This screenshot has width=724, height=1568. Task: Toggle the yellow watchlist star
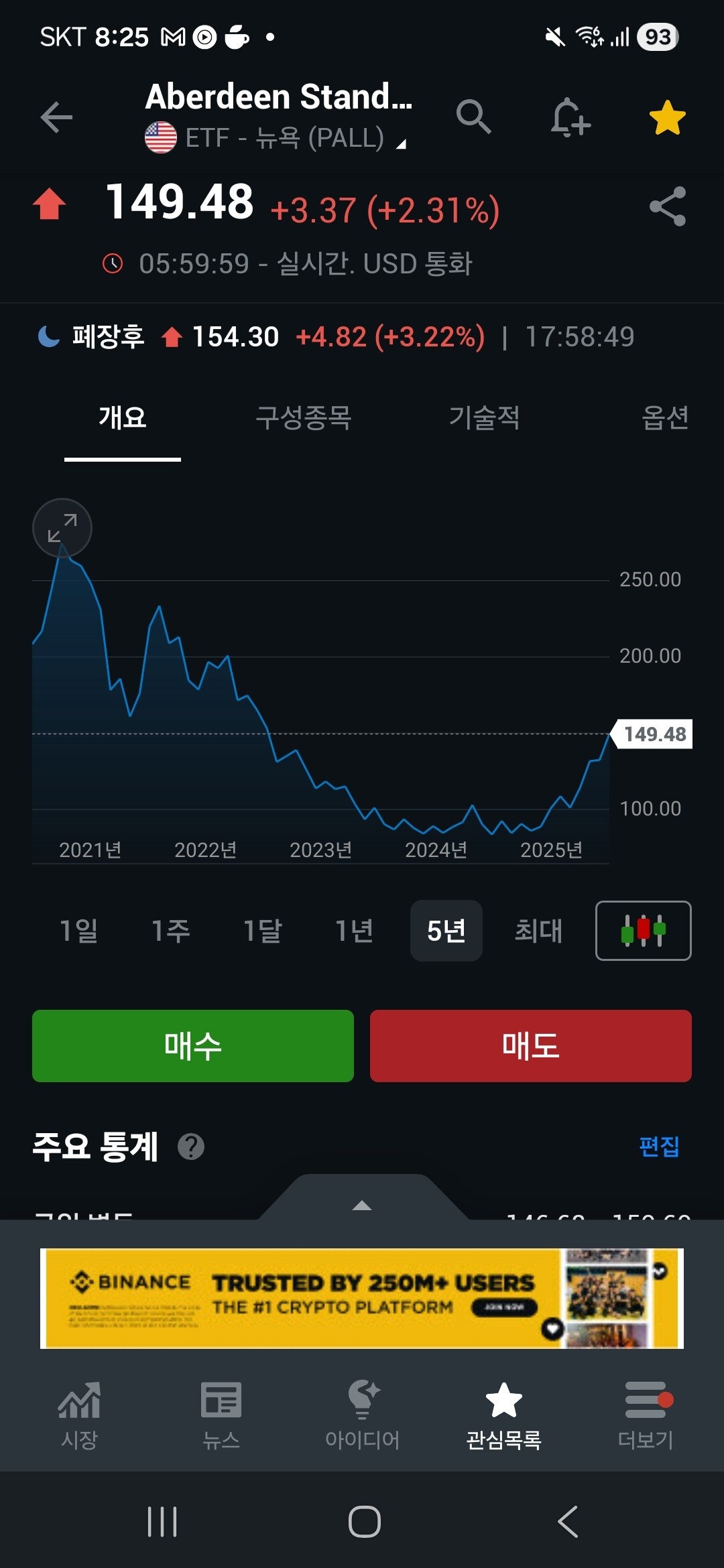pos(667,118)
